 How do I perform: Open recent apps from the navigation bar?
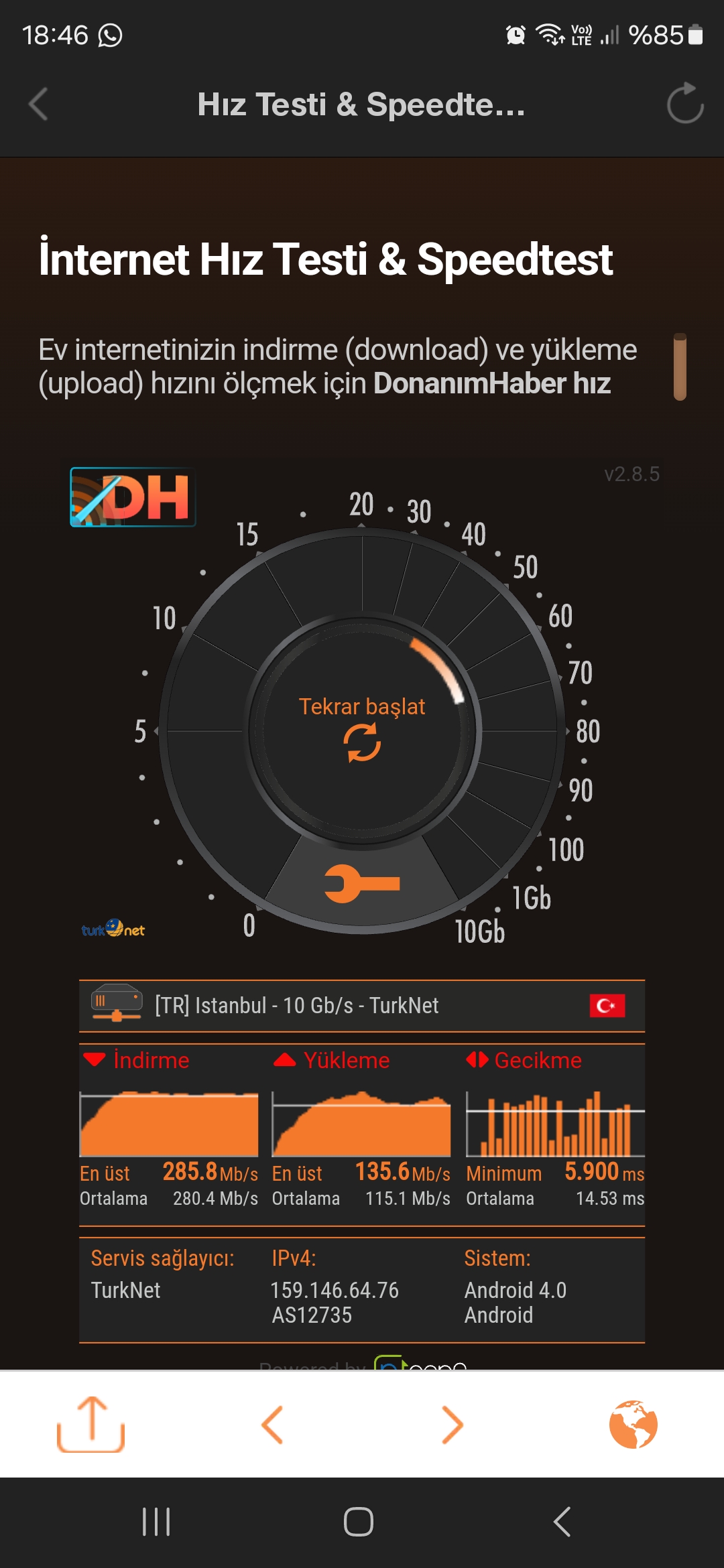click(x=156, y=1522)
